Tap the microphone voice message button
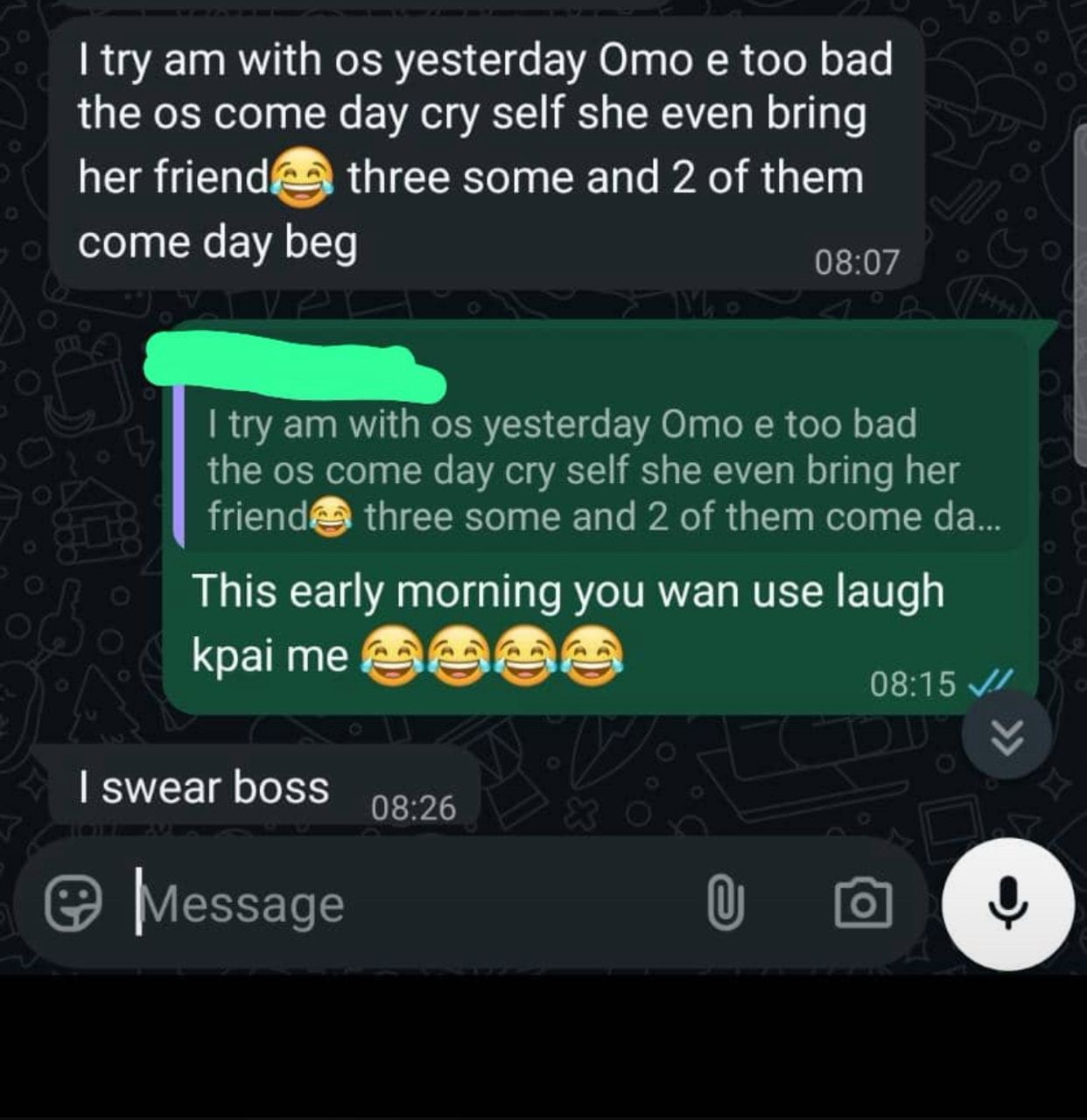 click(x=1007, y=904)
